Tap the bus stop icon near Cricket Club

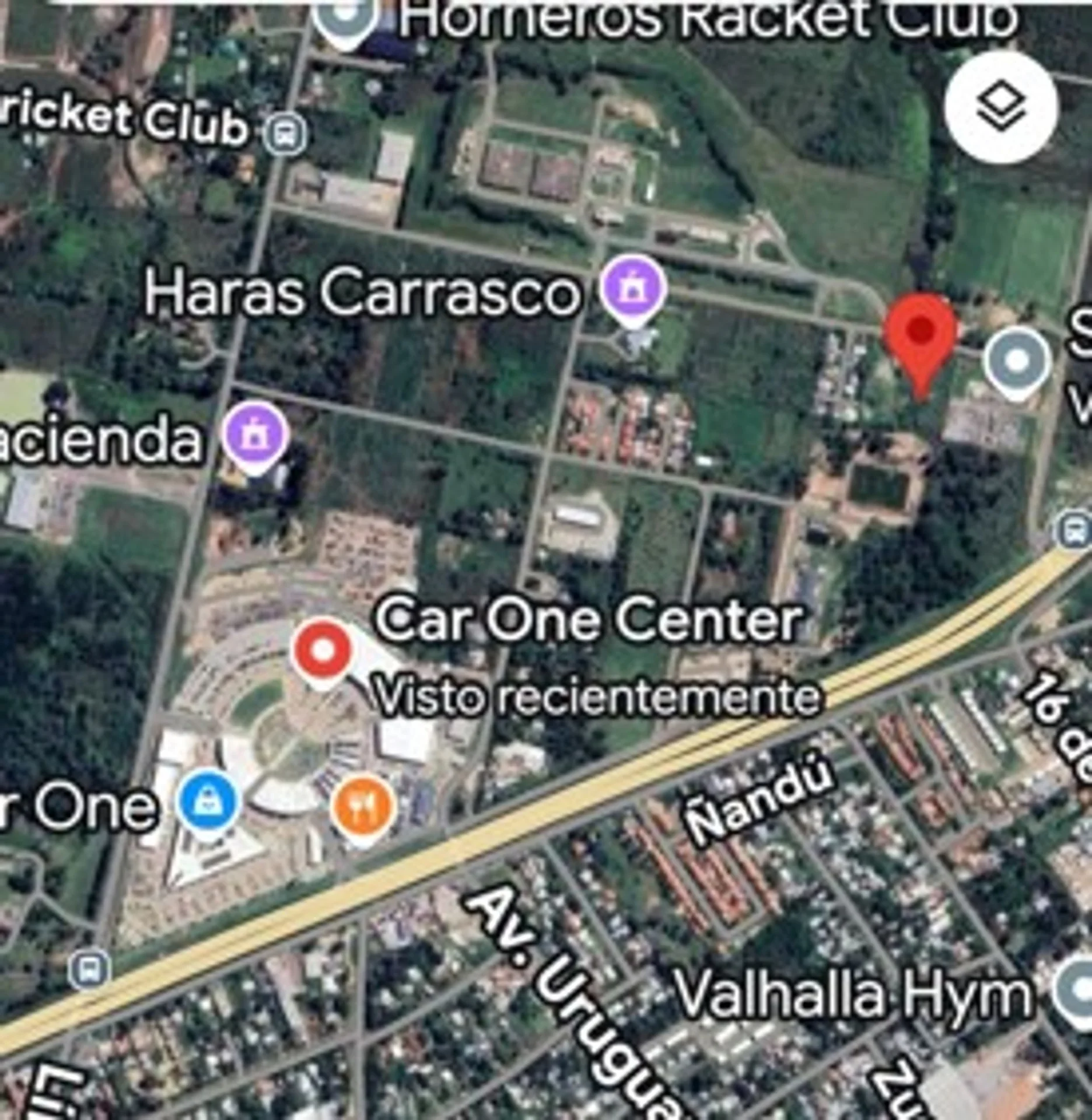click(x=285, y=133)
